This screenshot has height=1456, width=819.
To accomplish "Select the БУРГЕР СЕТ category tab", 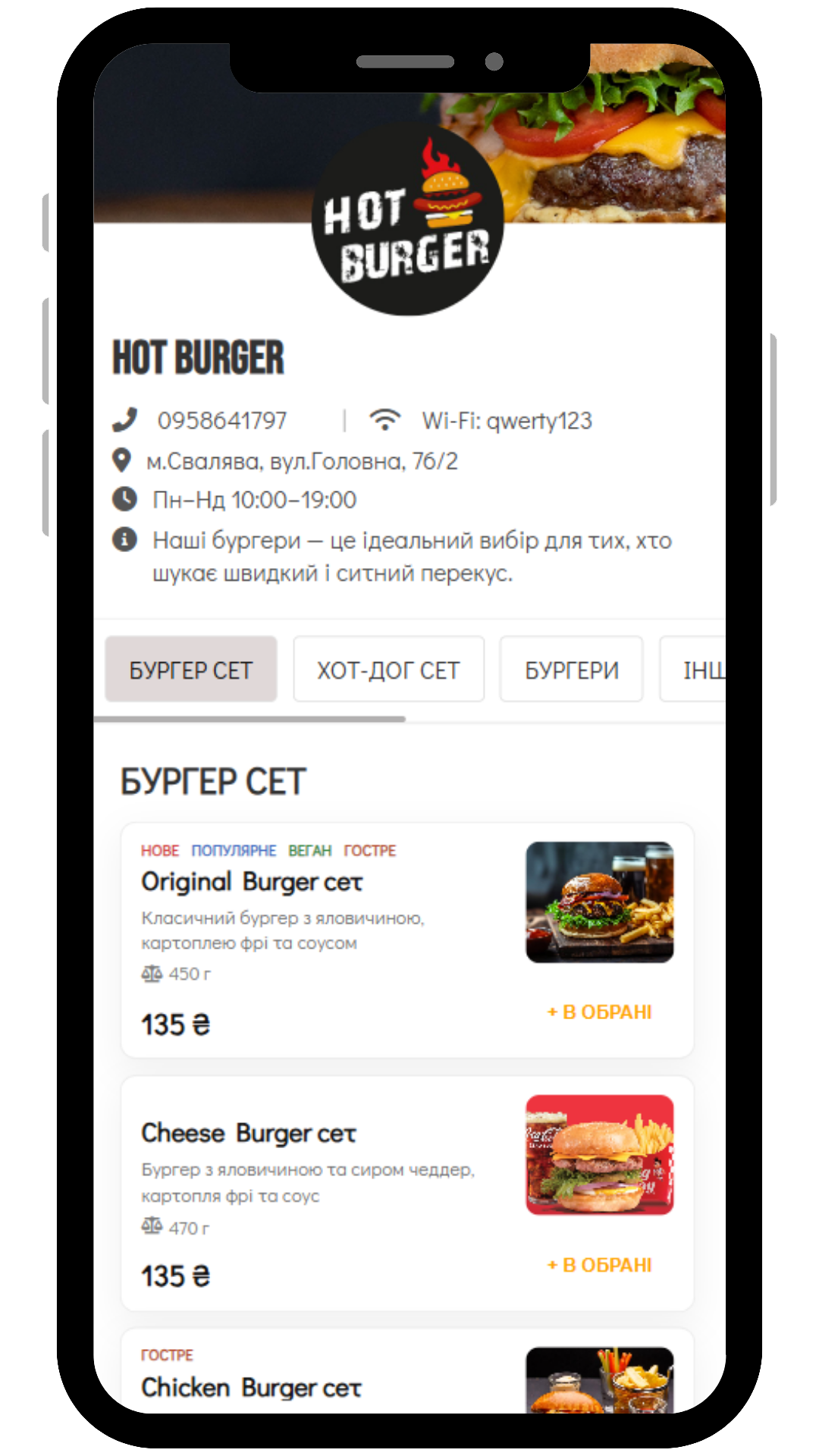I will click(191, 669).
